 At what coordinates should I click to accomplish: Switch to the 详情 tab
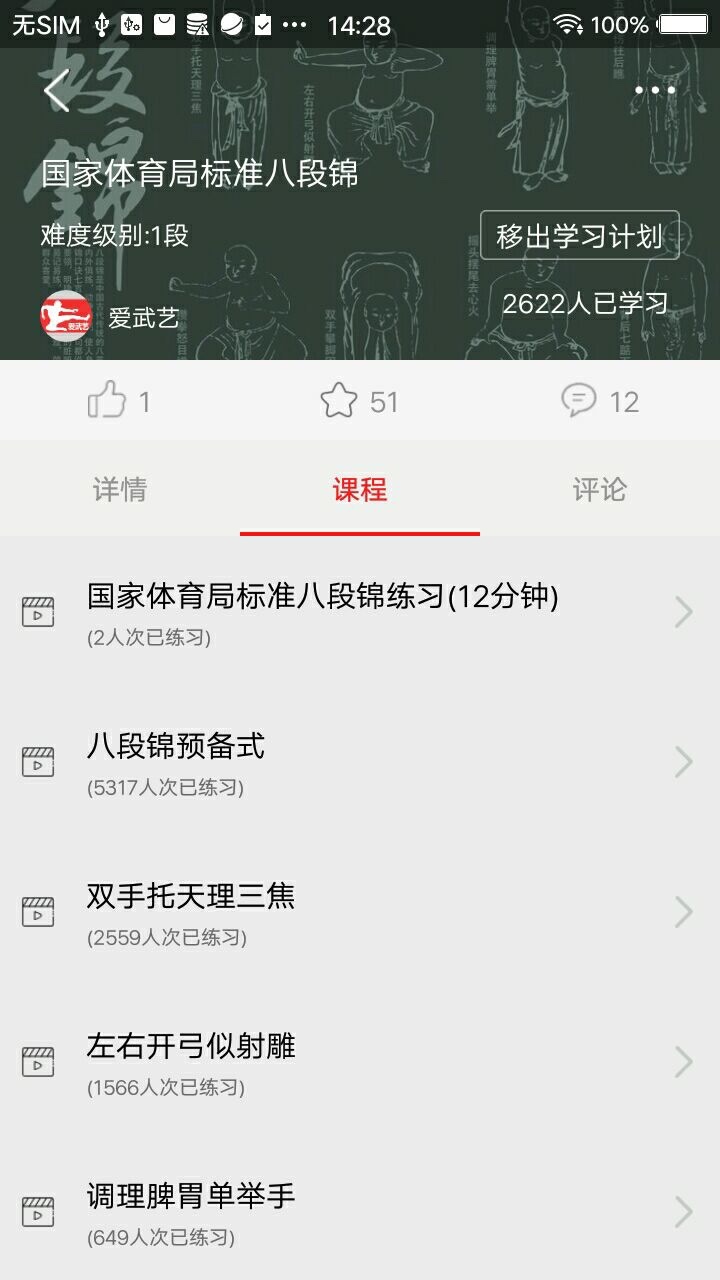pos(120,490)
